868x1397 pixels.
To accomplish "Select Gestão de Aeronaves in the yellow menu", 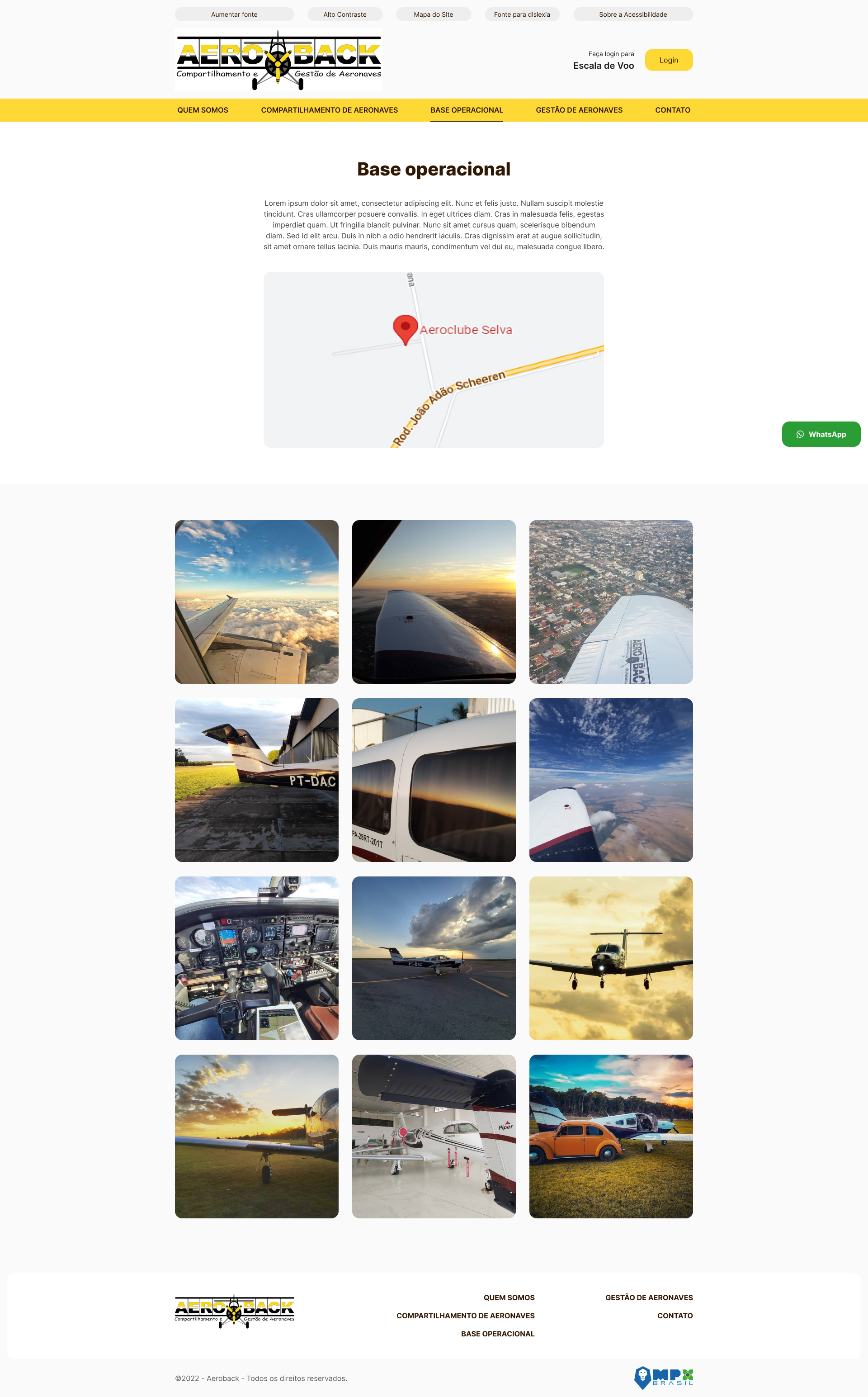I will point(579,110).
